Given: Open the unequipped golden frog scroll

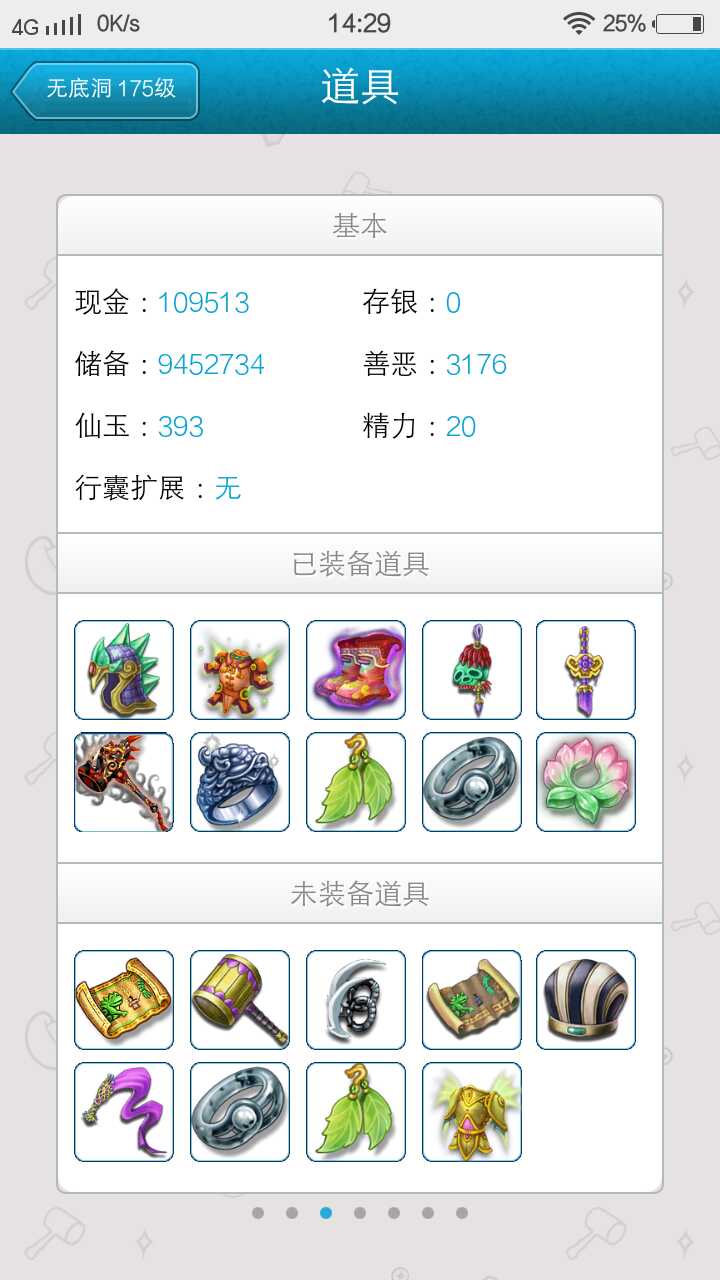Looking at the screenshot, I should click(124, 1000).
